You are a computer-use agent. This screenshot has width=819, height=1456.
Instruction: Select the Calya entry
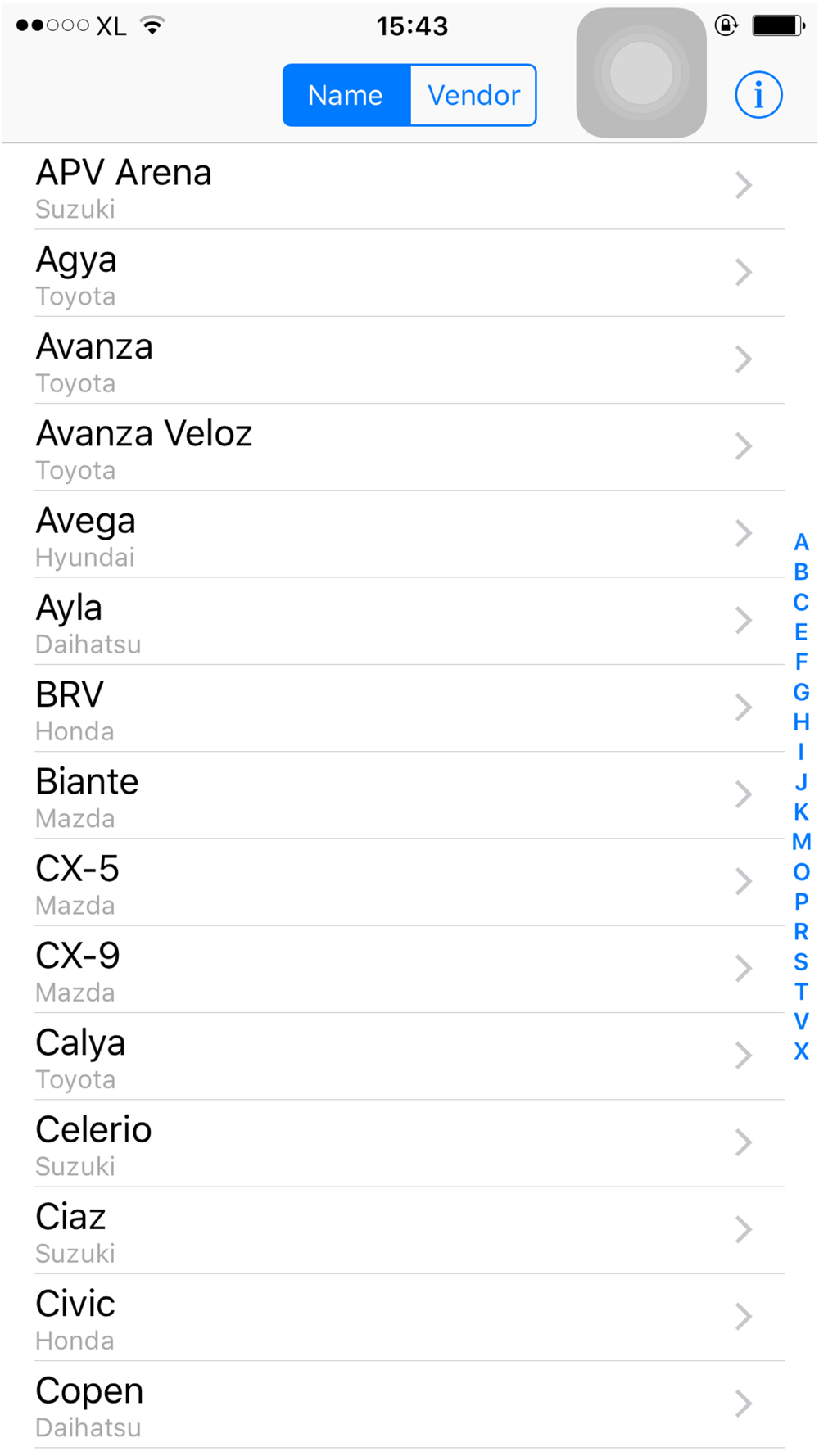click(393, 1056)
